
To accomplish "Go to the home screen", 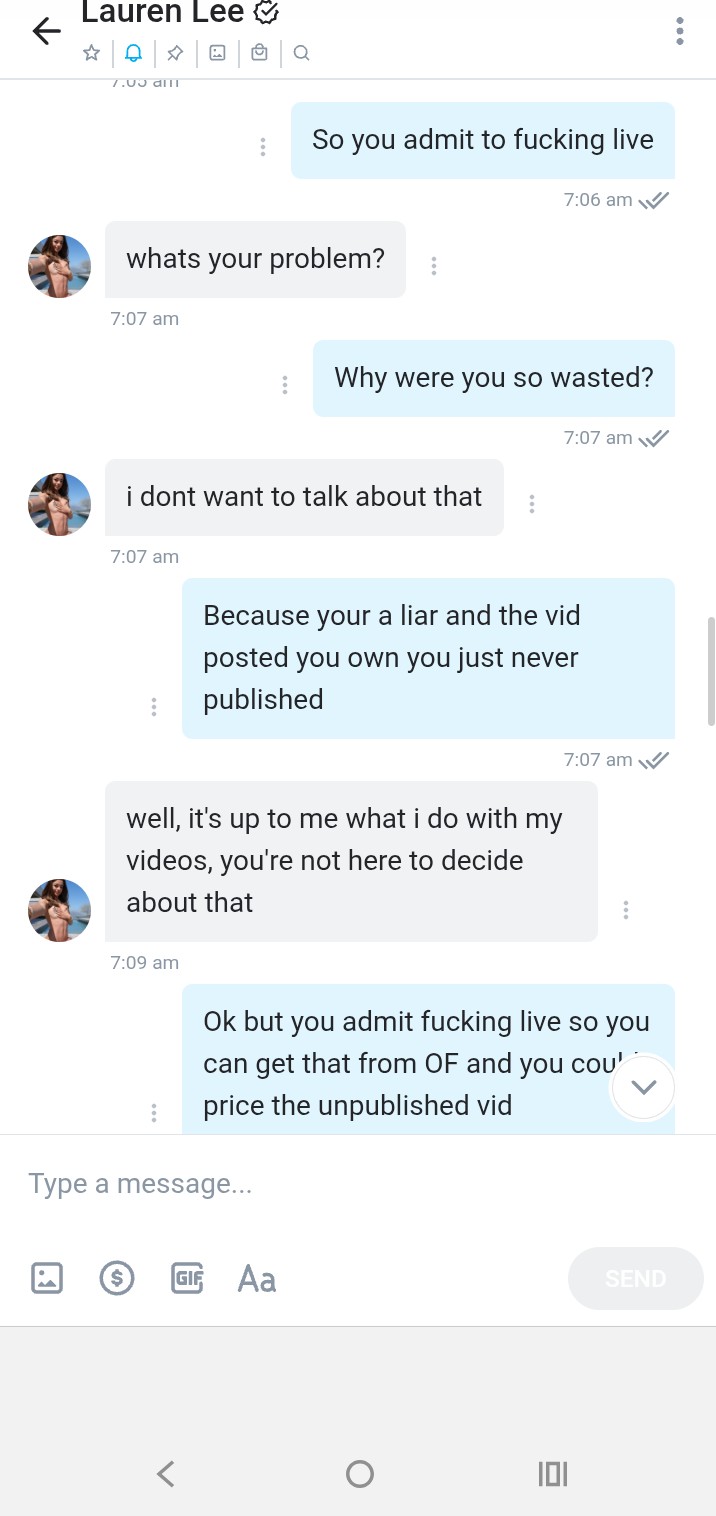I will coord(359,1473).
